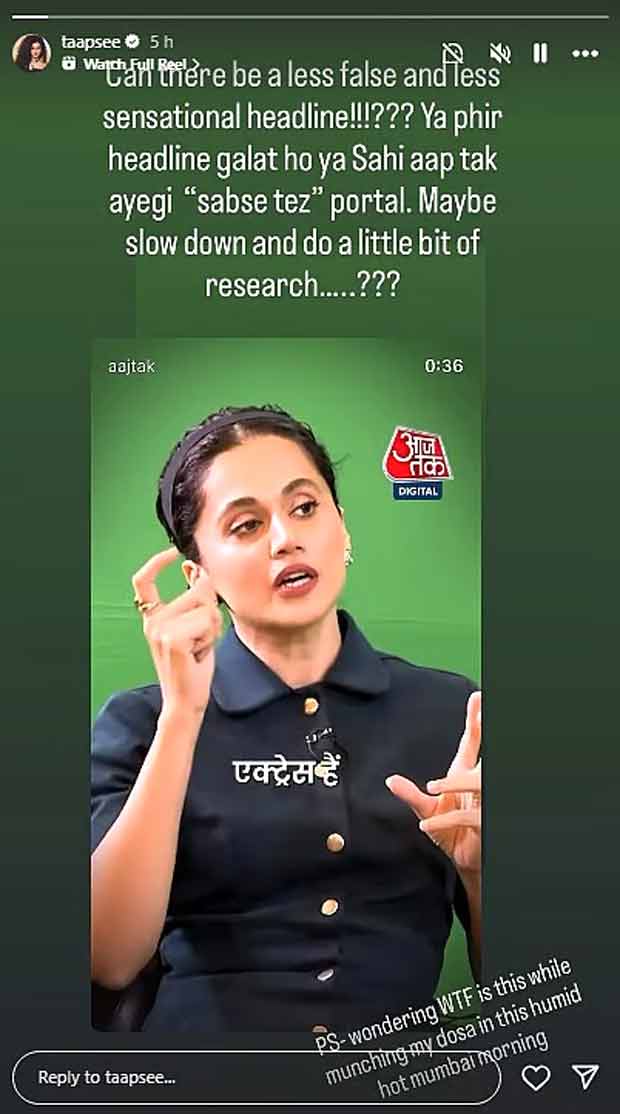
Task: Open the embedded aajtak reel
Action: pos(286,680)
